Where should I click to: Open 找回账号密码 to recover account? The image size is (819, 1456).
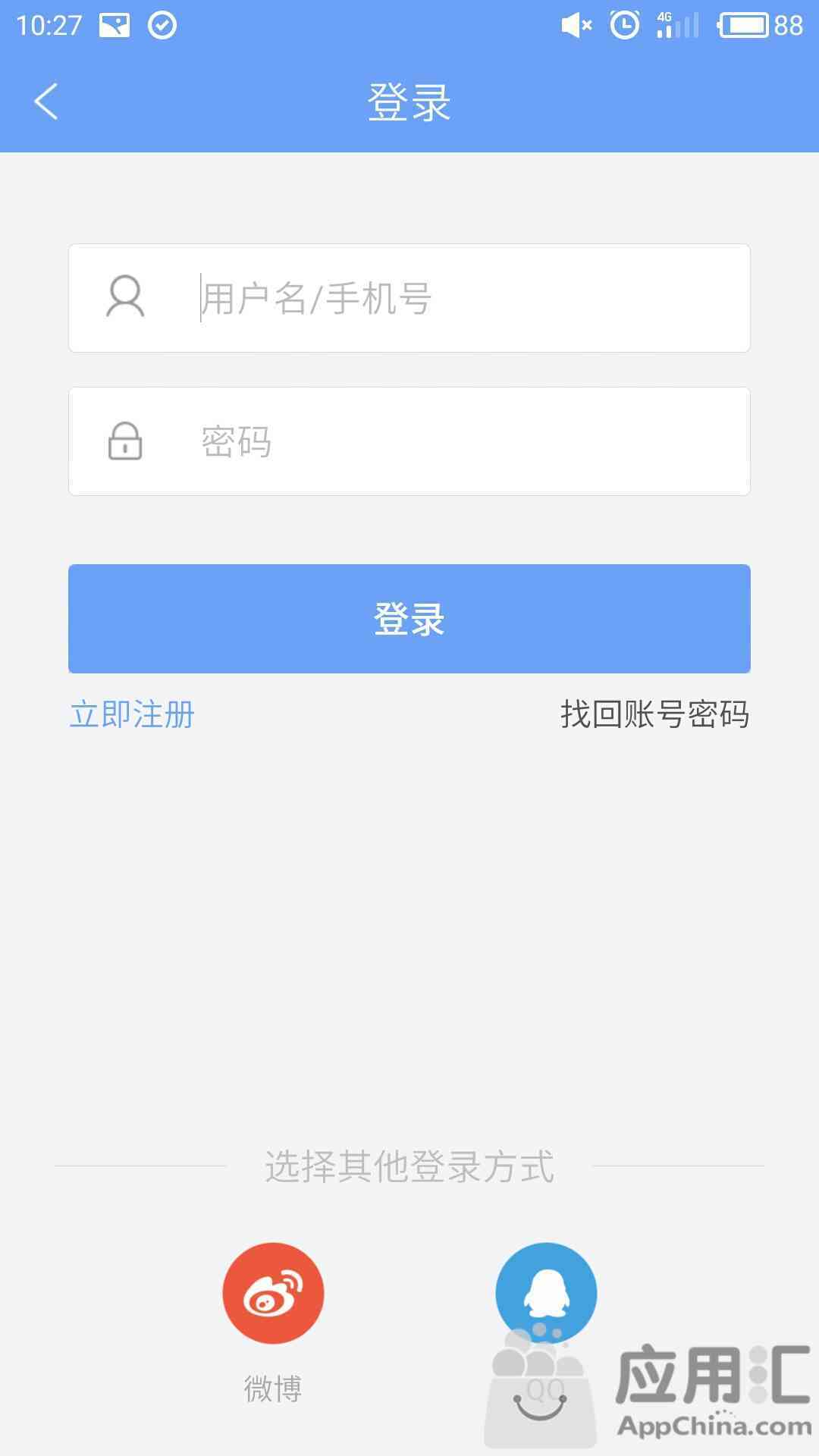(x=655, y=714)
